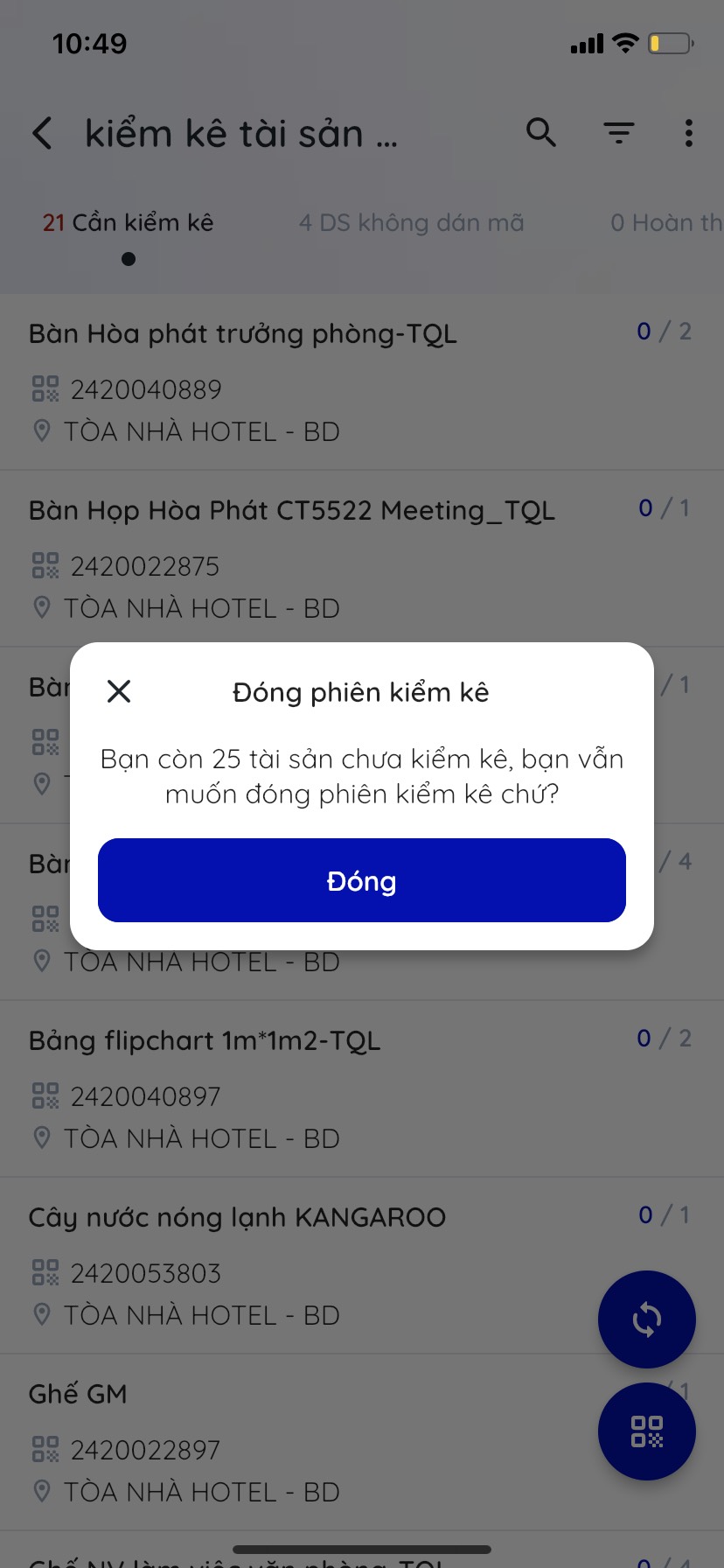Open Bàn Họp Hòa Phát CT5522 Meeting_TQL
724x1568 pixels.
(292, 511)
